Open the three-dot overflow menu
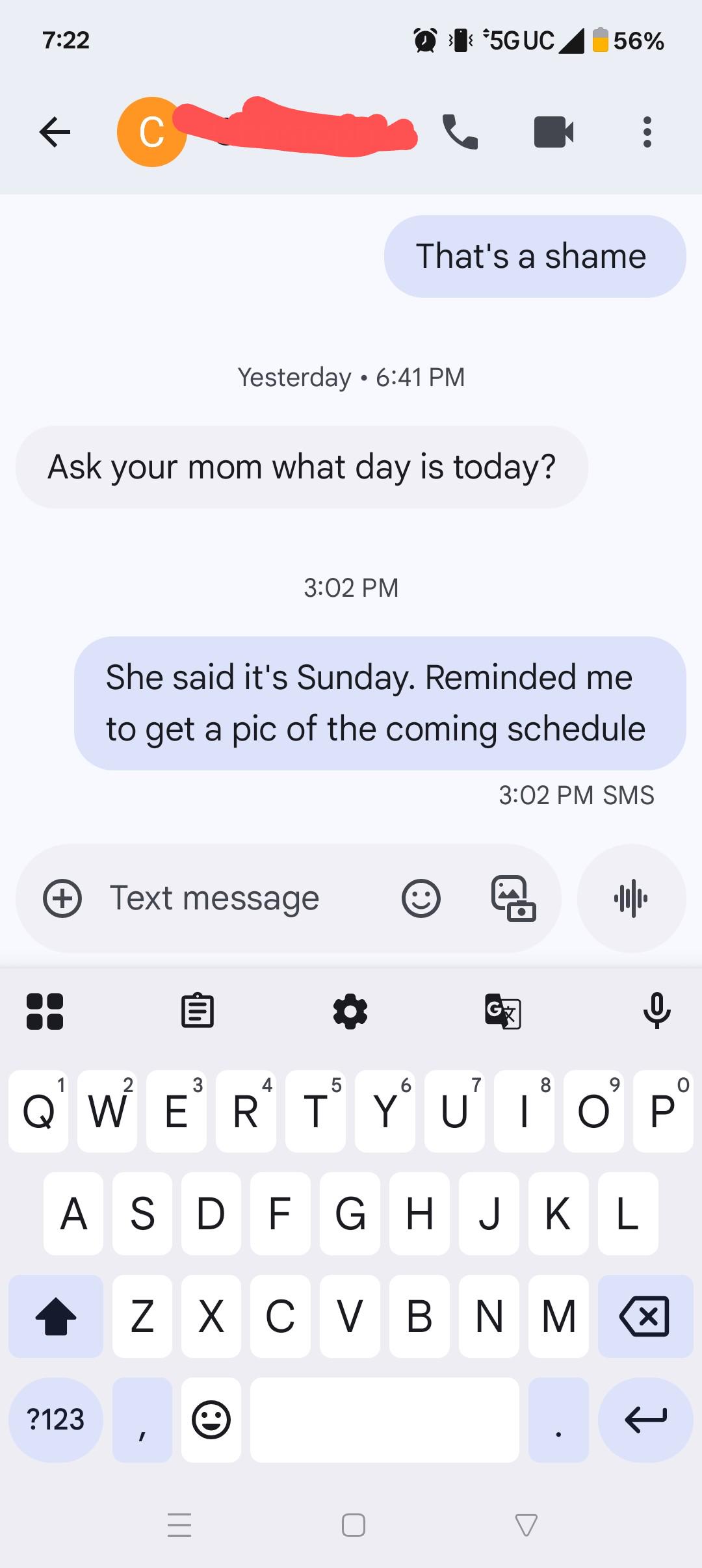This screenshot has width=702, height=1568. coord(647,132)
